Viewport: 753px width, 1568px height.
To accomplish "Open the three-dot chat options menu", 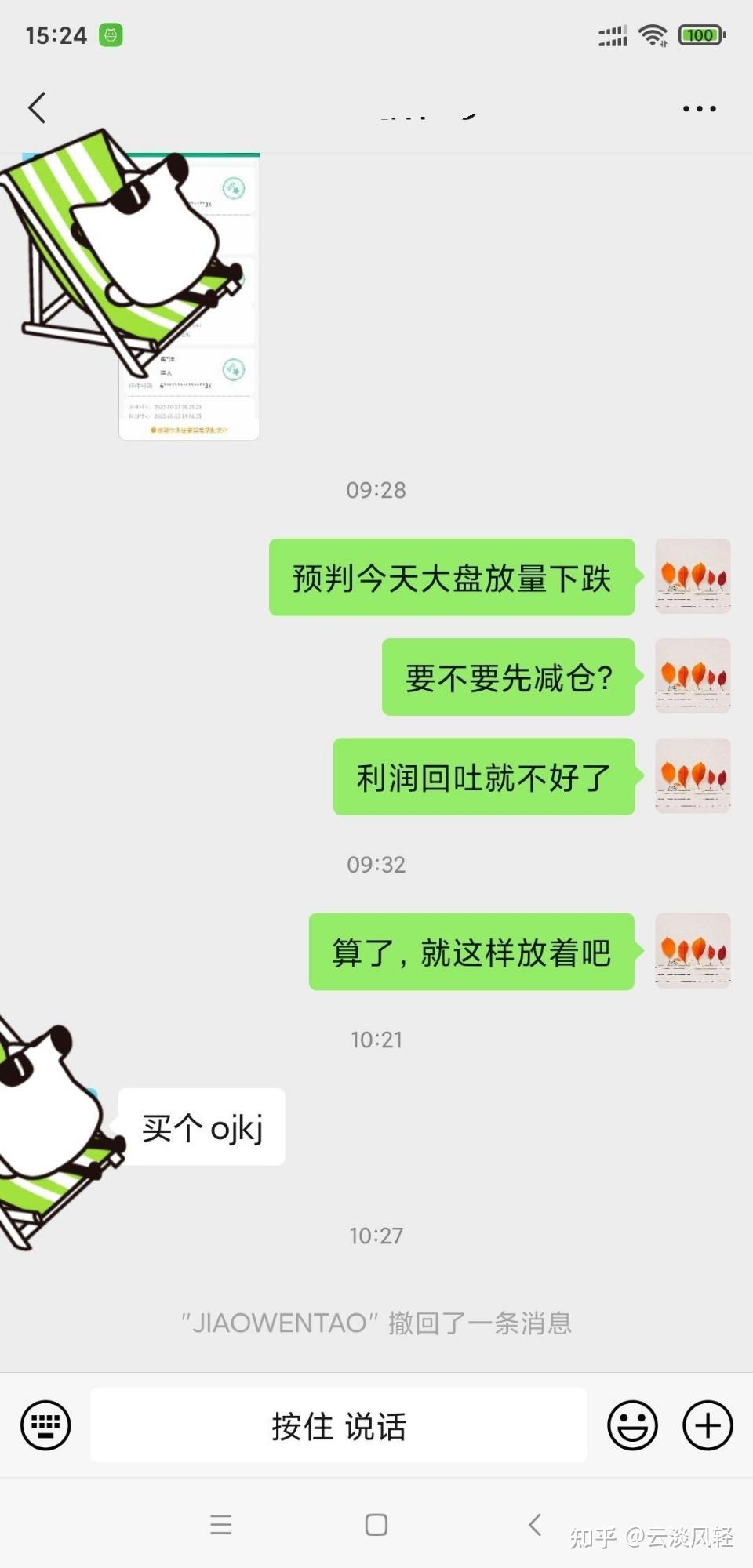I will coord(699,109).
